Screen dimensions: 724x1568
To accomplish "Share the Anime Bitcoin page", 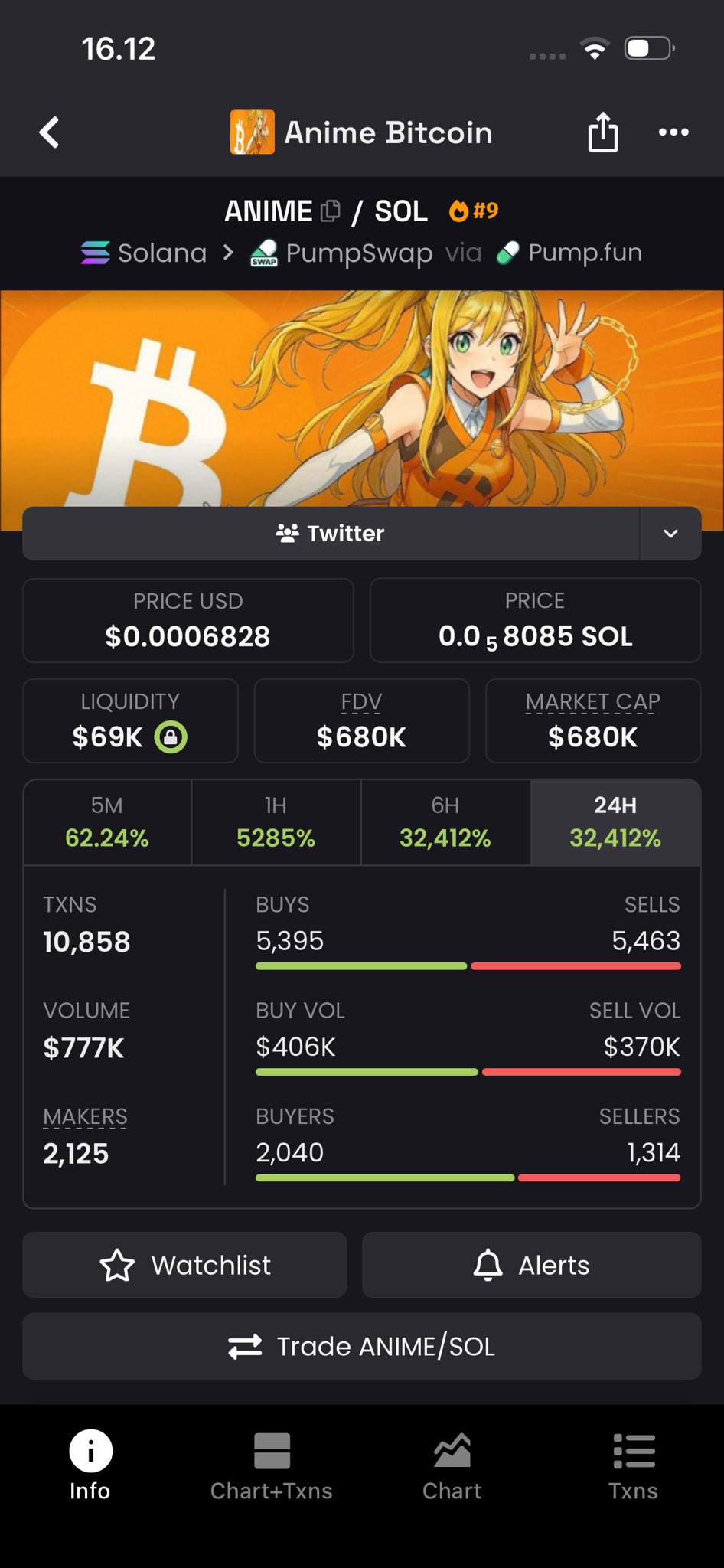I will tap(603, 132).
